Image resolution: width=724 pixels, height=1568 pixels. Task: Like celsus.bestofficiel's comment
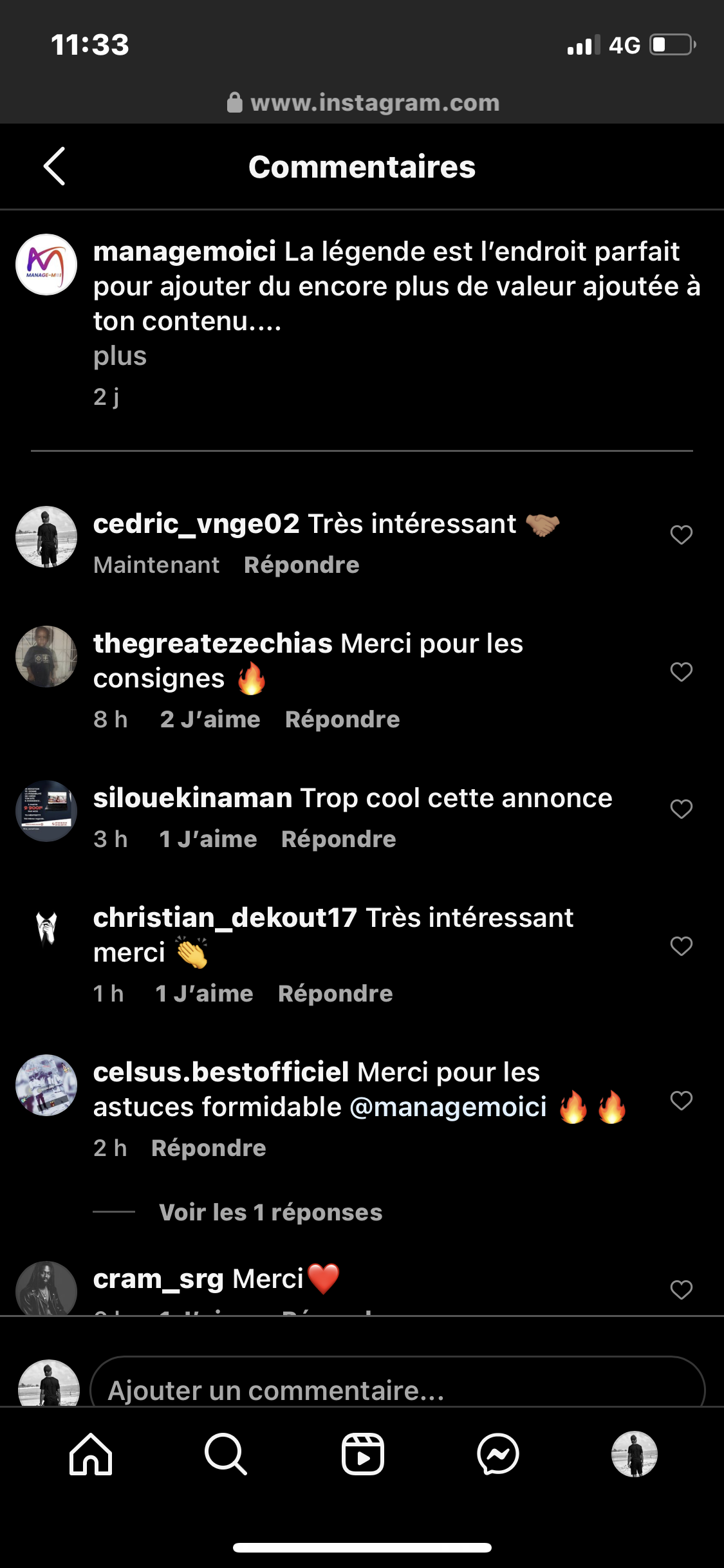coord(681,1101)
